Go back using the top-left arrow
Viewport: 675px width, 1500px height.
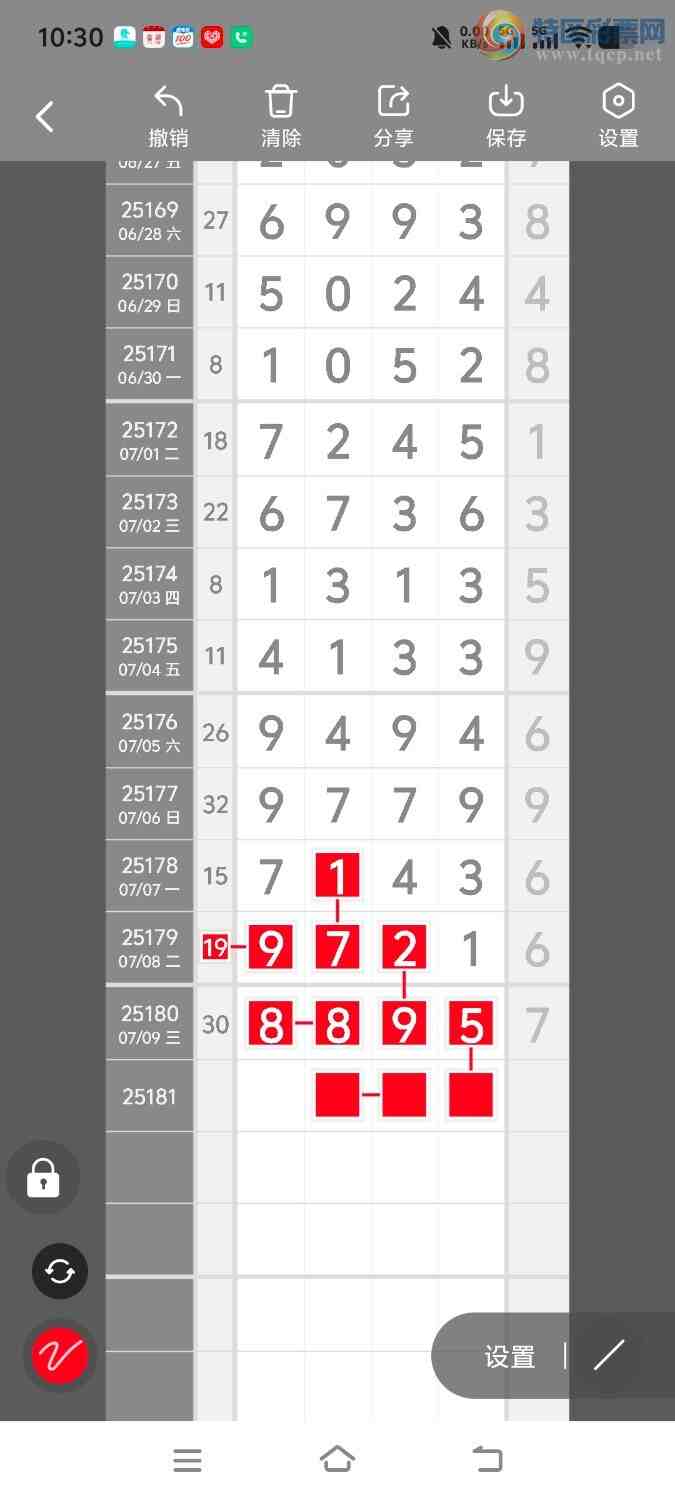pos(45,117)
